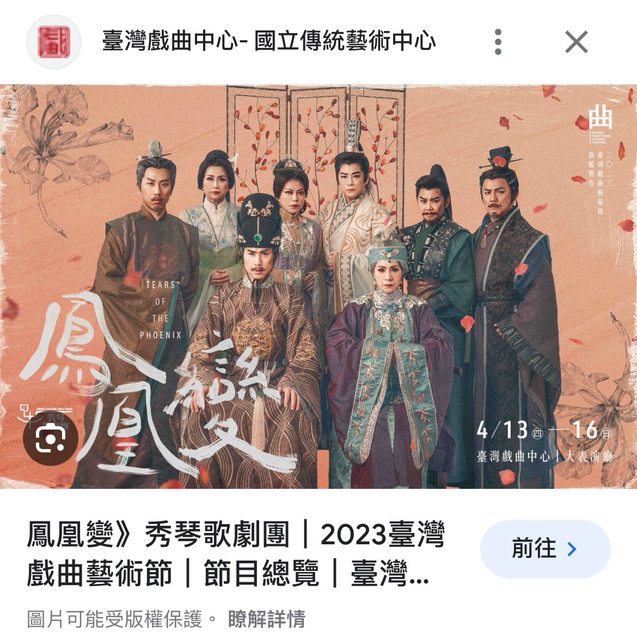Image resolution: width=637 pixels, height=640 pixels.
Task: Close the image viewer
Action: coord(576,42)
